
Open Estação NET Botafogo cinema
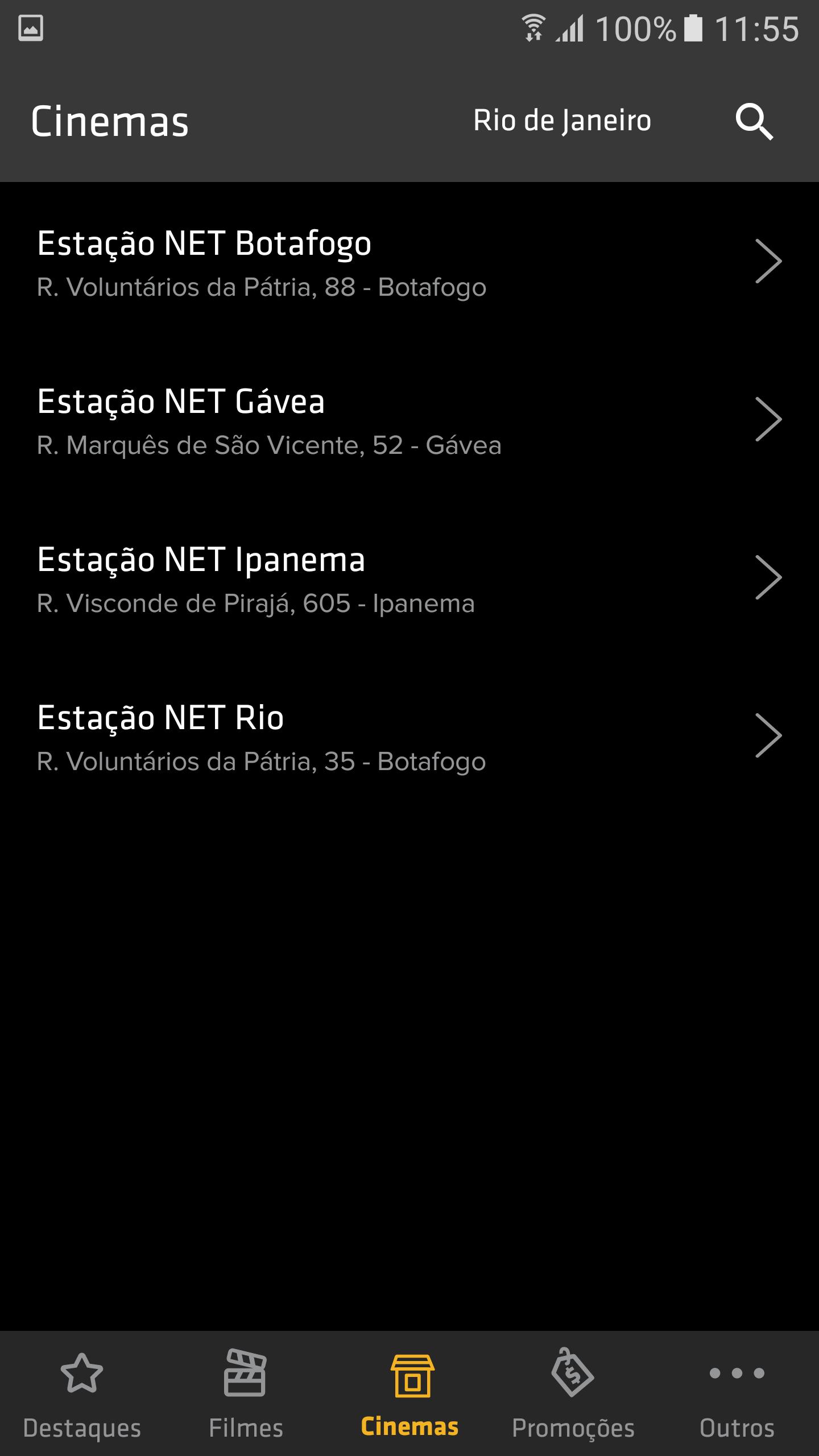(x=409, y=262)
